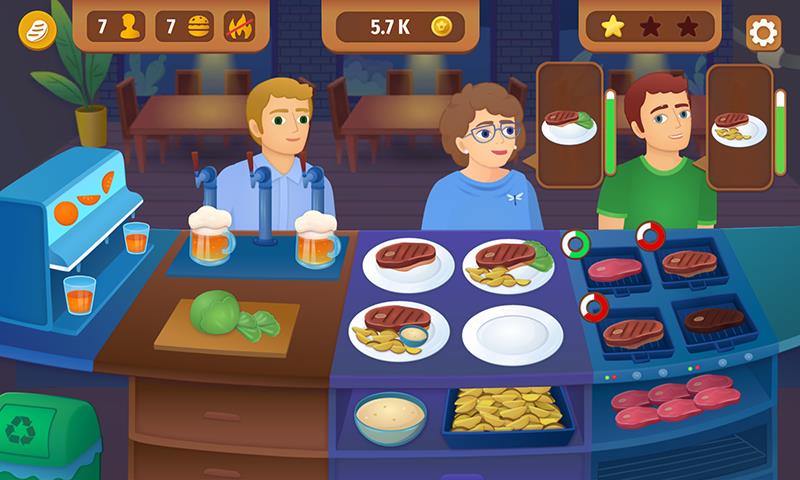Serve the steak plate with fries and lettuce

click(x=507, y=264)
